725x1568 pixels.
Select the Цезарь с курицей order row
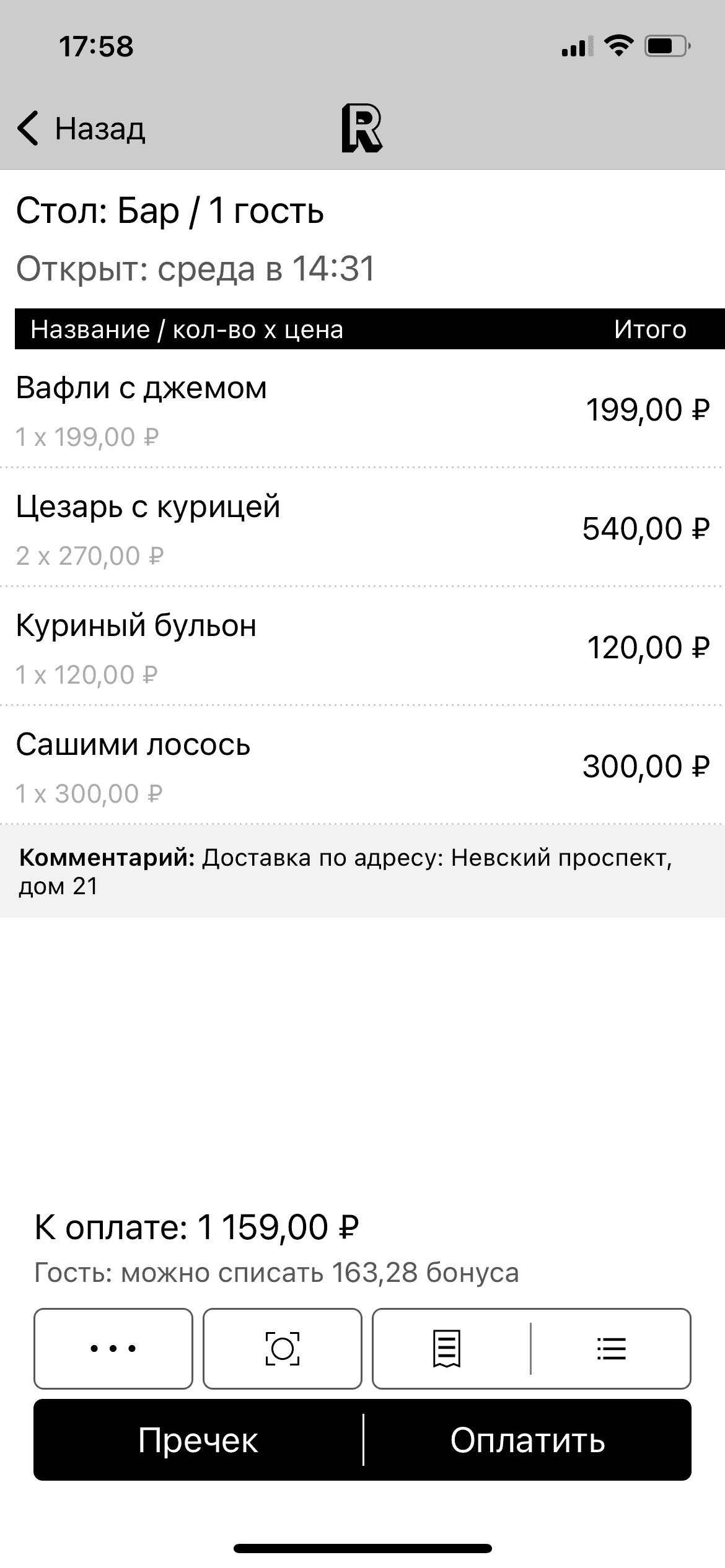[x=362, y=526]
